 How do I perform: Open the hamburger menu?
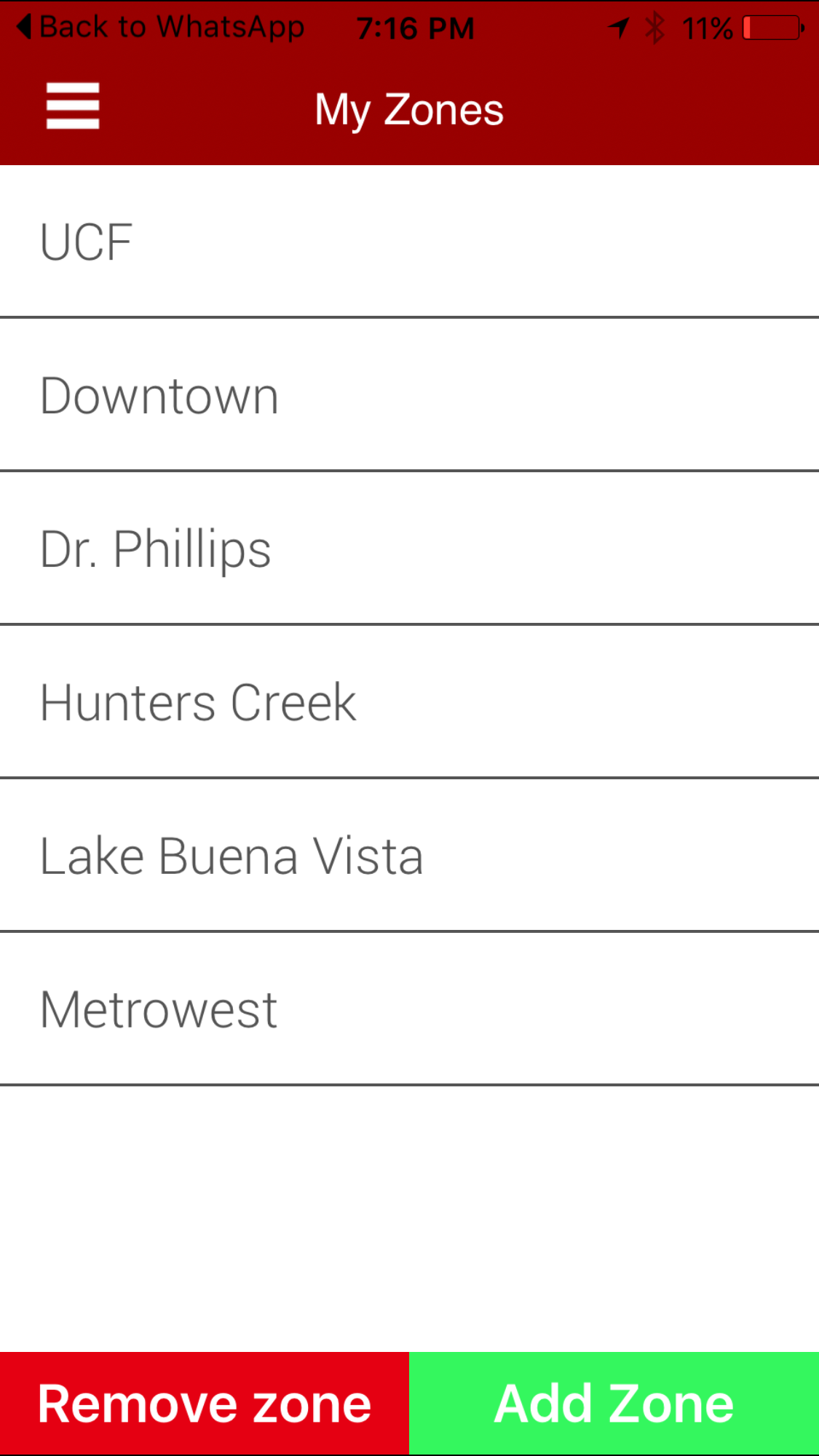[x=73, y=106]
